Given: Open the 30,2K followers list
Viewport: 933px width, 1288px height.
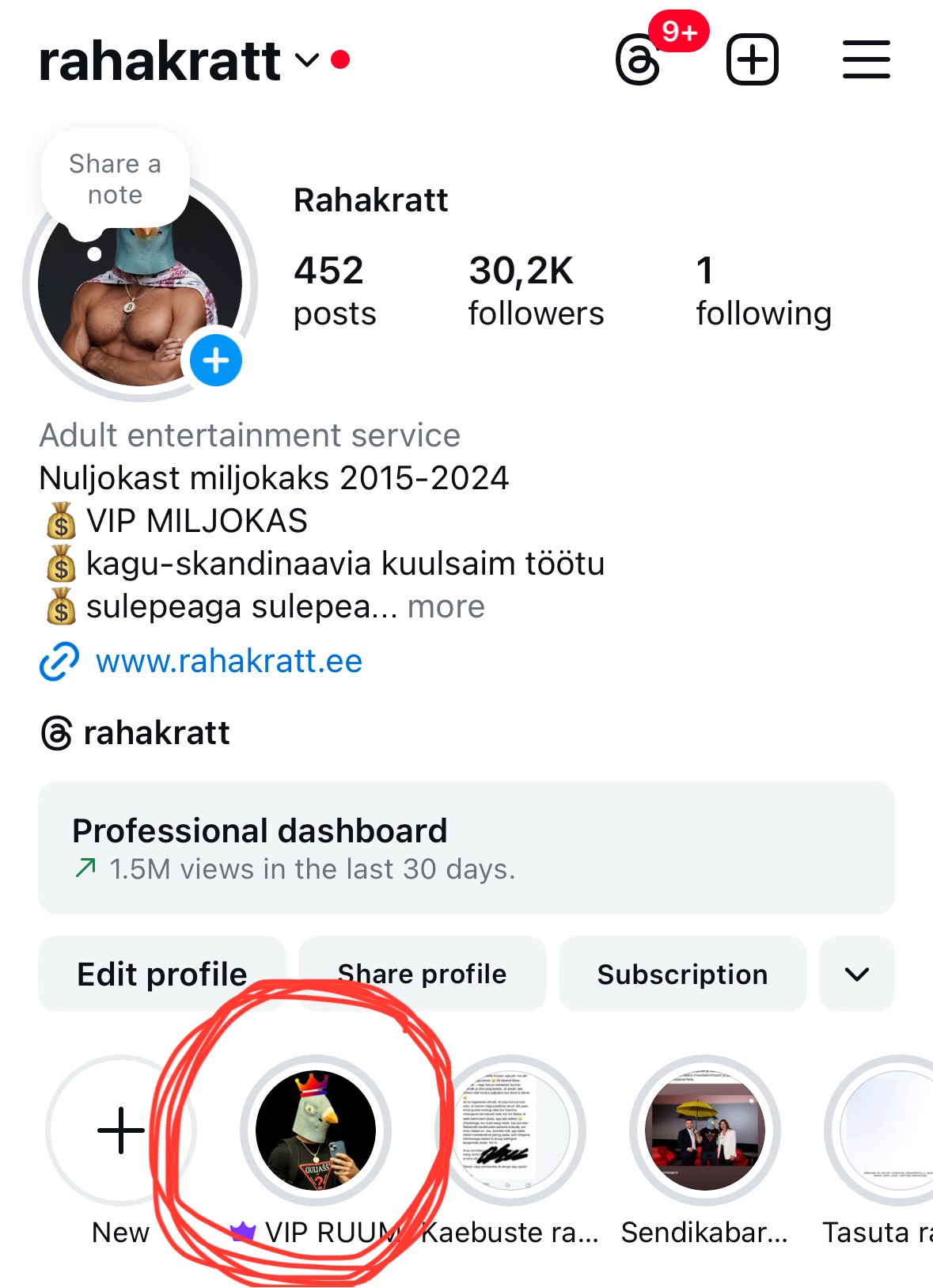Looking at the screenshot, I should tap(535, 291).
